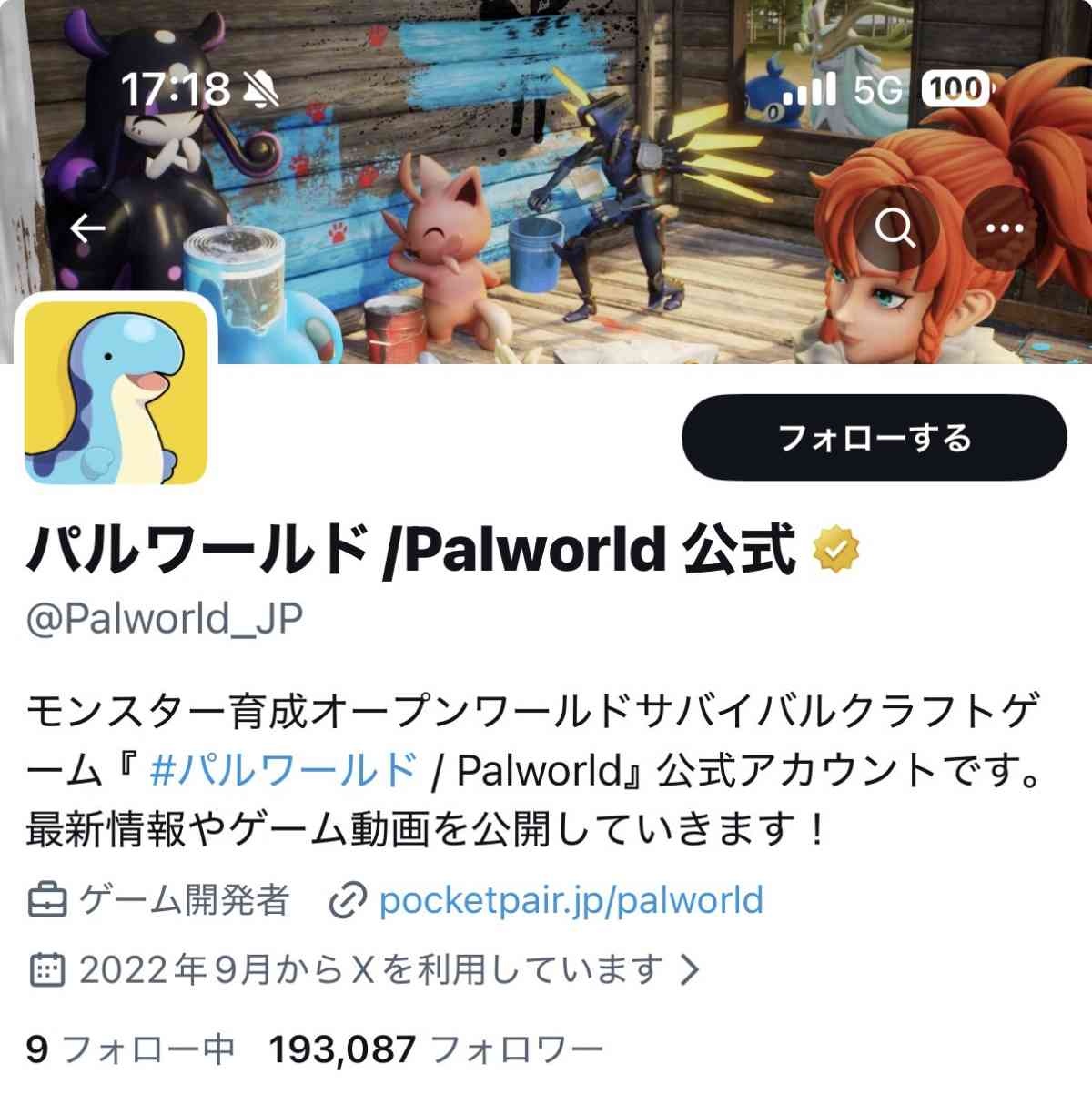This screenshot has width=1092, height=1105.
Task: Open search on this profile
Action: click(895, 228)
